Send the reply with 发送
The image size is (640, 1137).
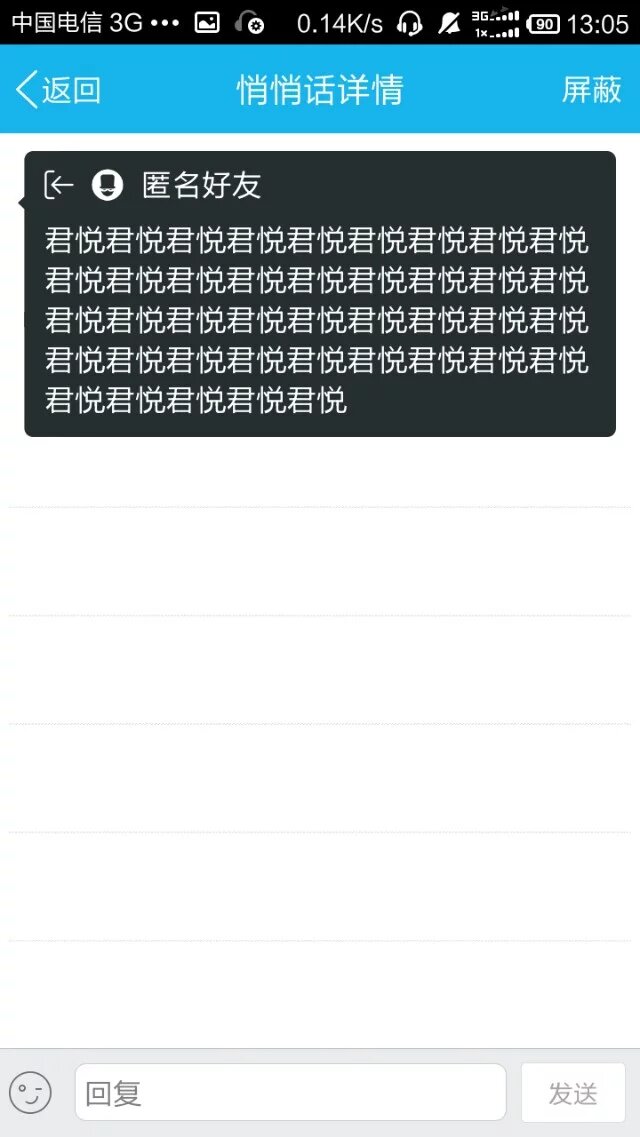pos(573,1093)
